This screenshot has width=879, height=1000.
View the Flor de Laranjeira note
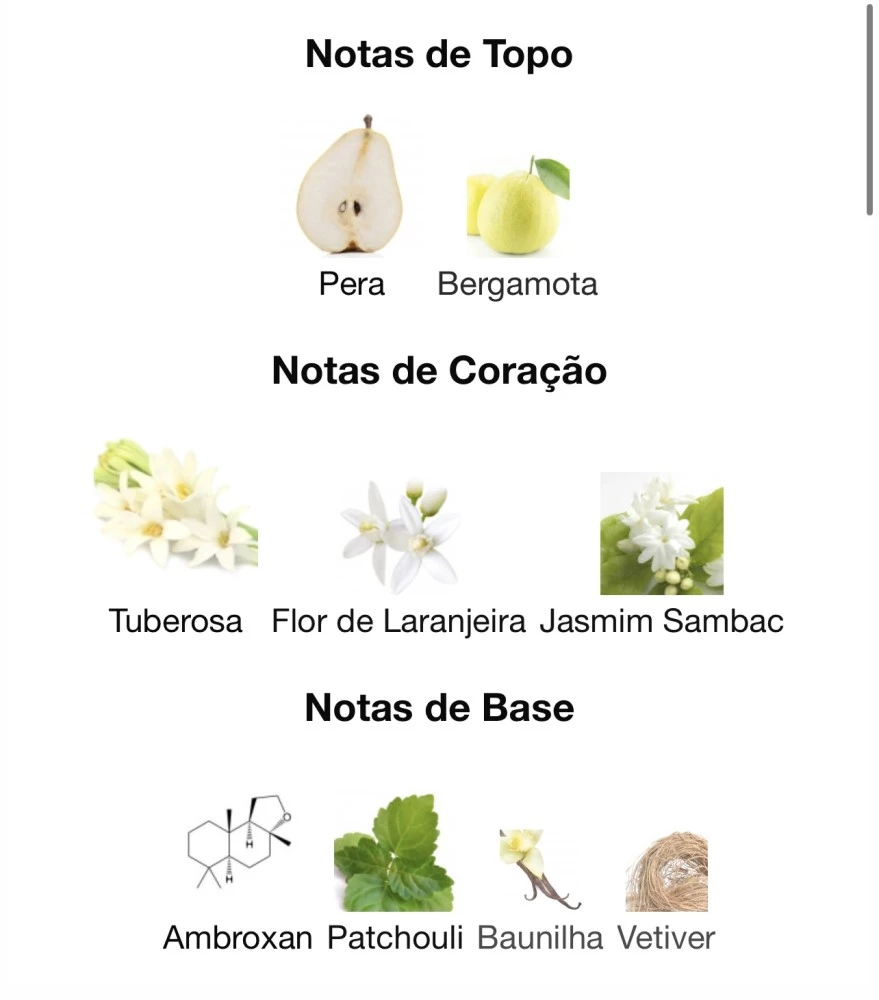(399, 535)
